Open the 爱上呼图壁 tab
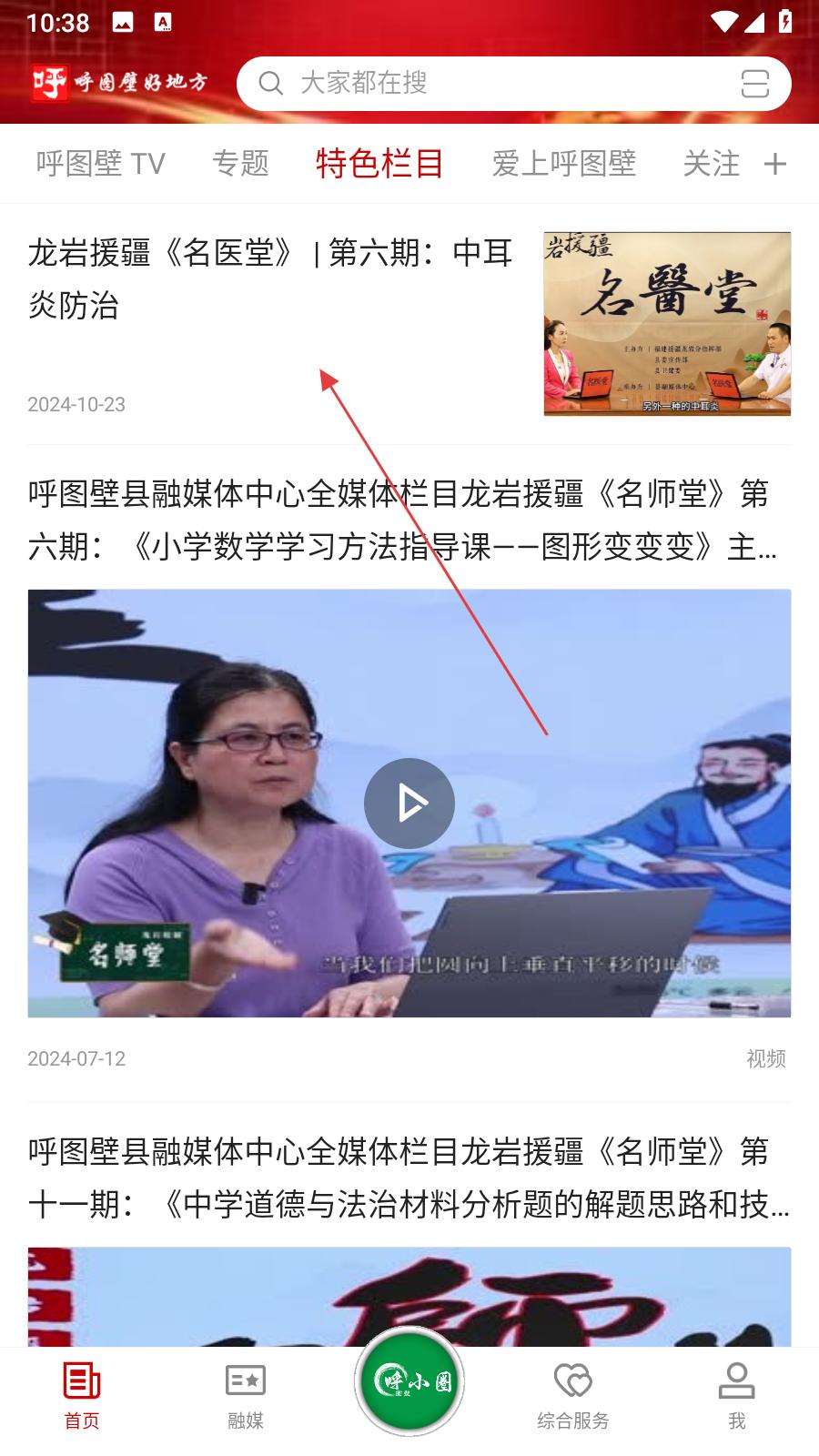Screen dimensions: 819x1456 [563, 164]
